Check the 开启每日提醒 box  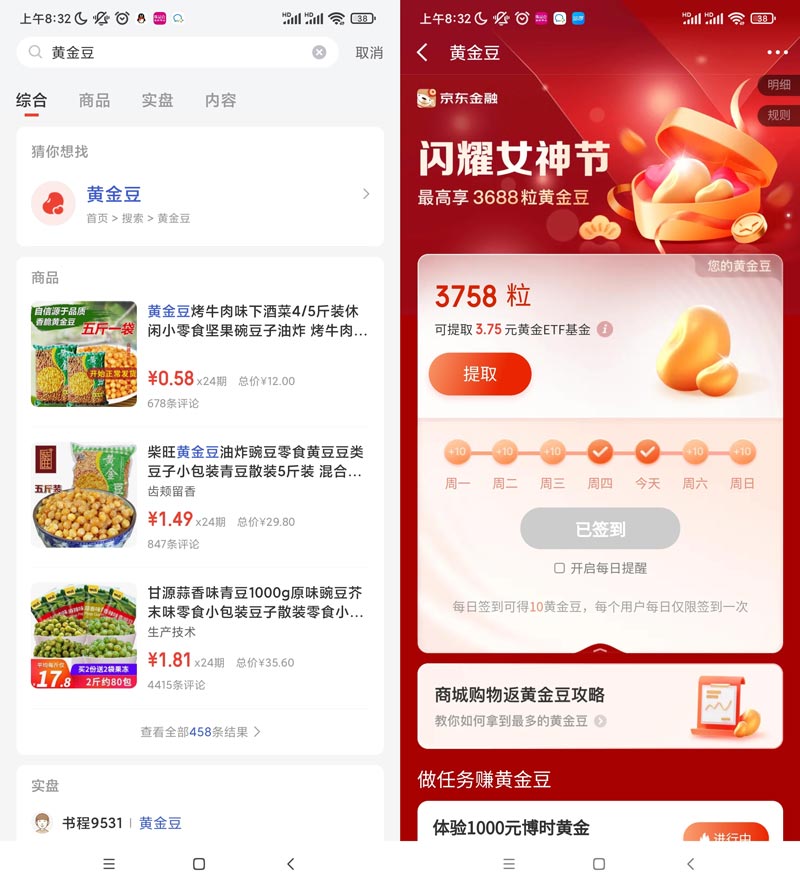coord(560,568)
